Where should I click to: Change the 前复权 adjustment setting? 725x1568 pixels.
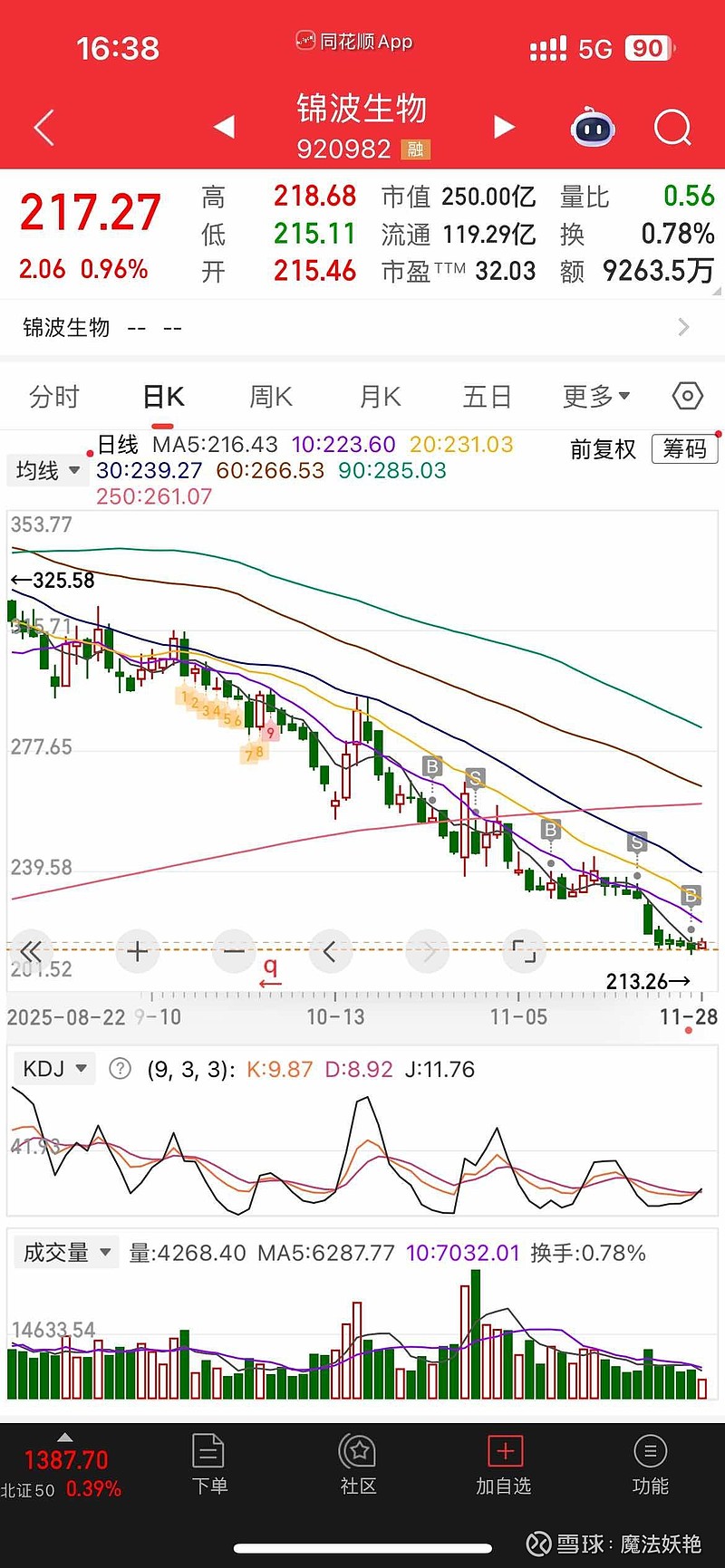(603, 449)
